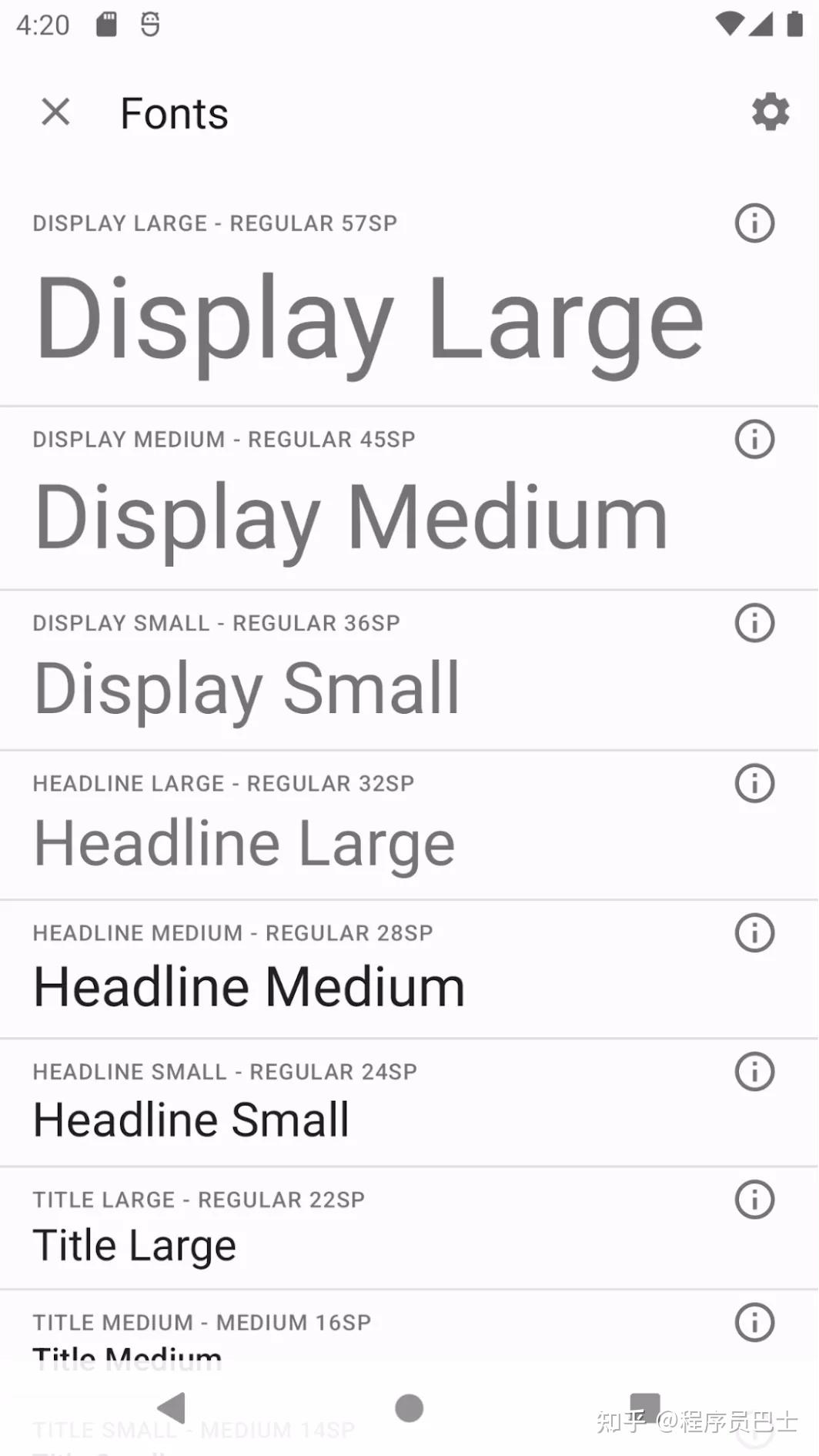Open info for Title Large style
The height and width of the screenshot is (1456, 819).
(x=755, y=1199)
